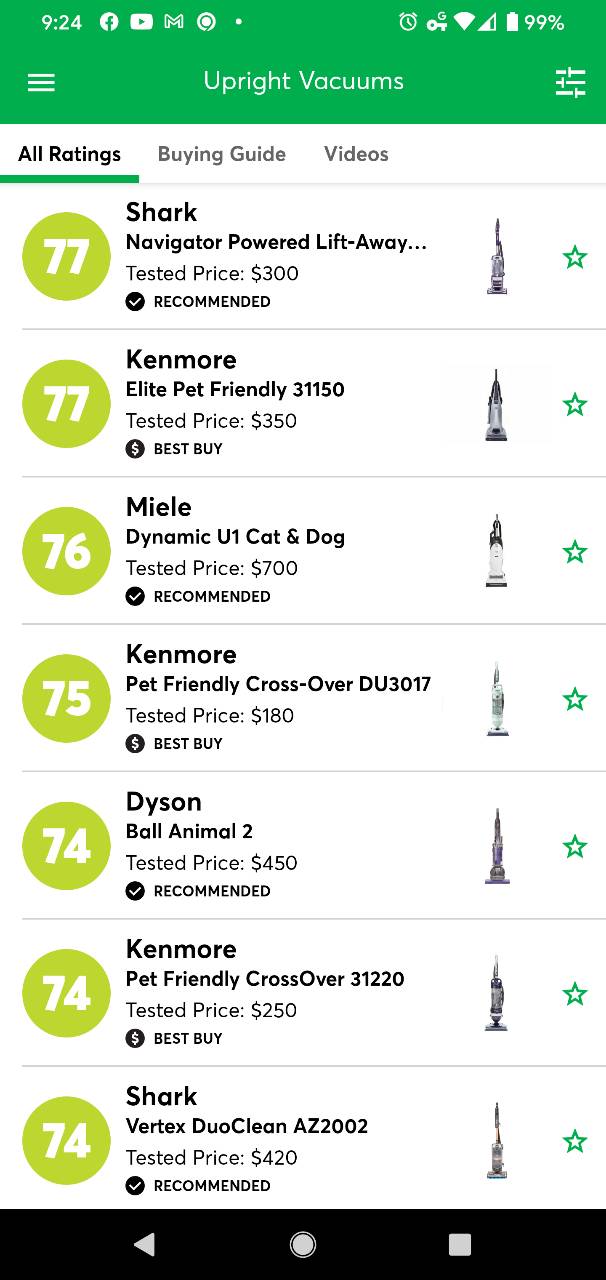Go to the system home screen
The image size is (606, 1280).
point(303,1244)
